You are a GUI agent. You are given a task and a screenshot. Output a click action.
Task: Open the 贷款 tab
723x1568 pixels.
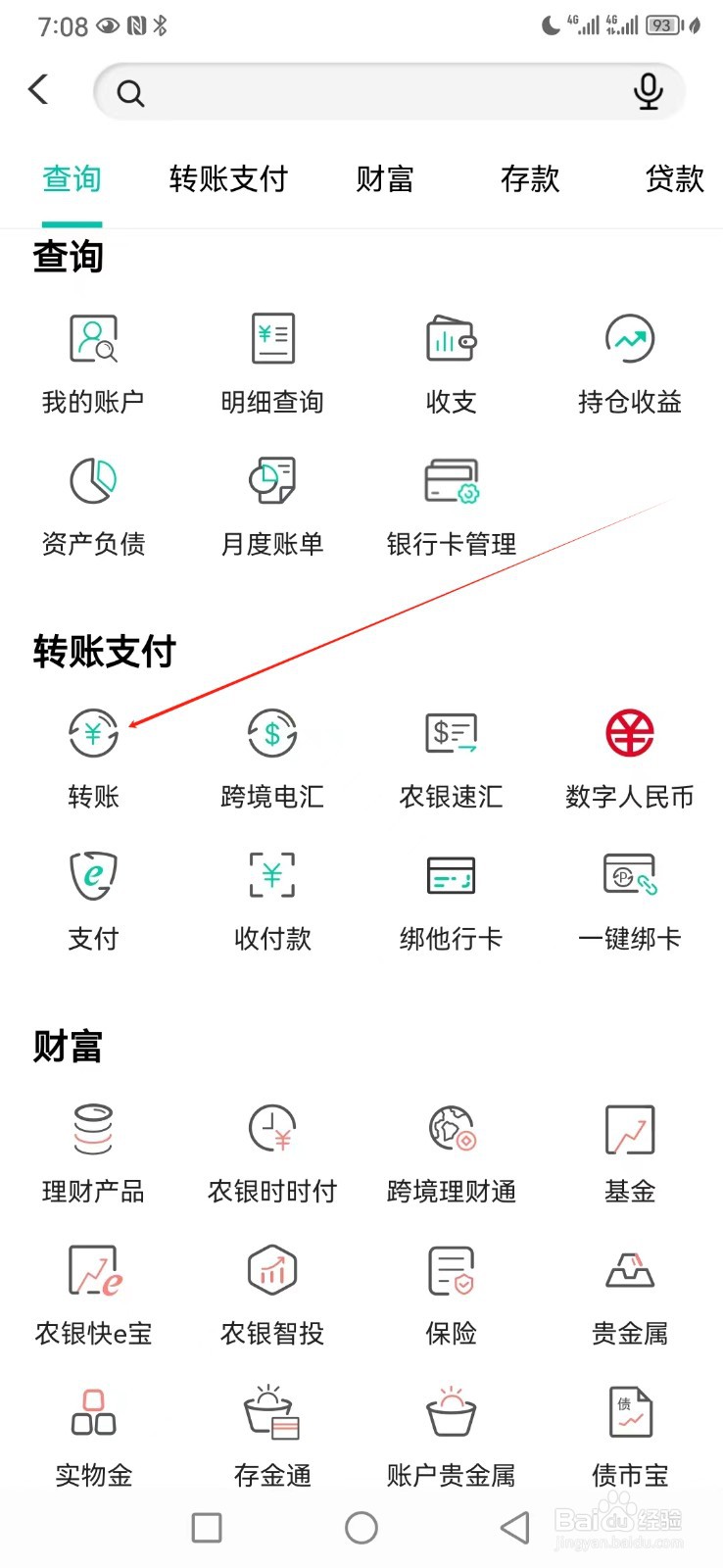pos(674,179)
